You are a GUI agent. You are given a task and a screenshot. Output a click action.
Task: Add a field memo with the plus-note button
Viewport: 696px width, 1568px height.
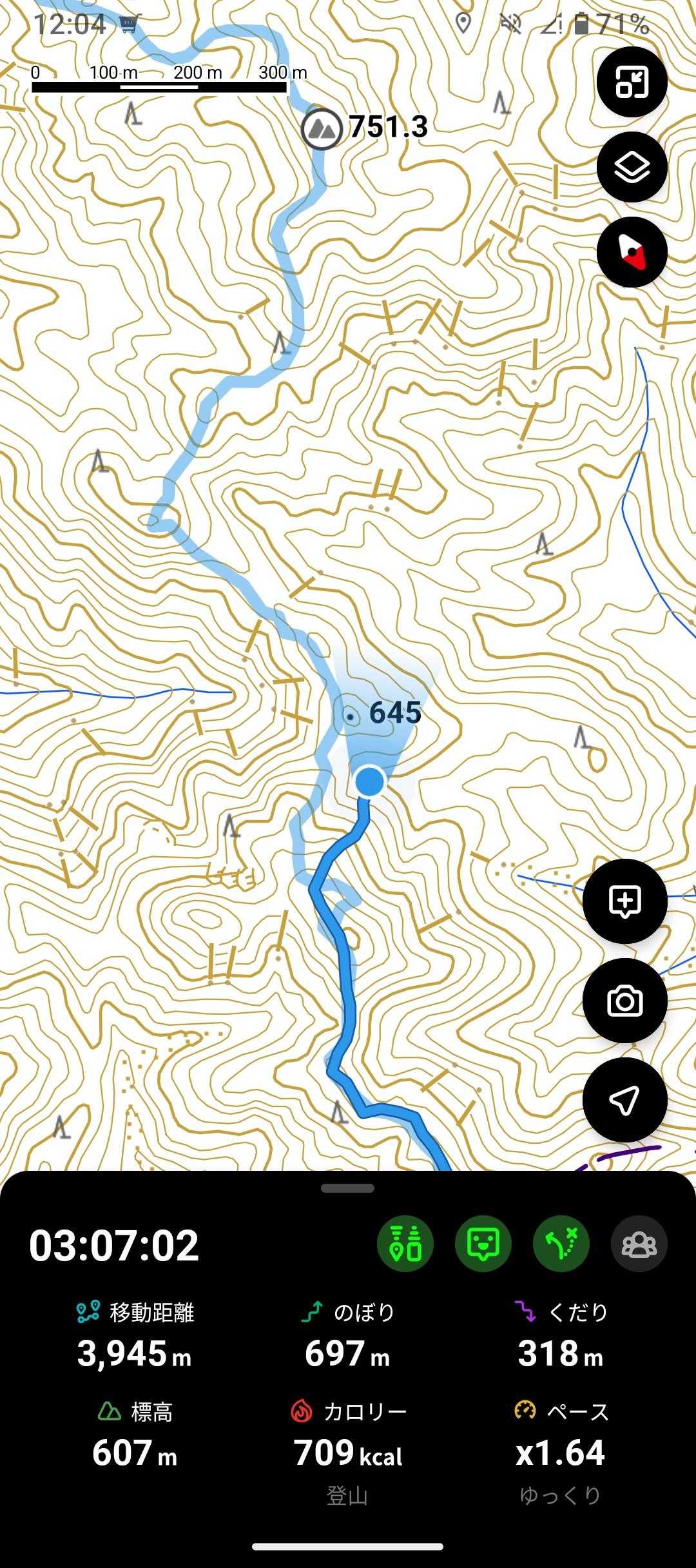[x=624, y=901]
